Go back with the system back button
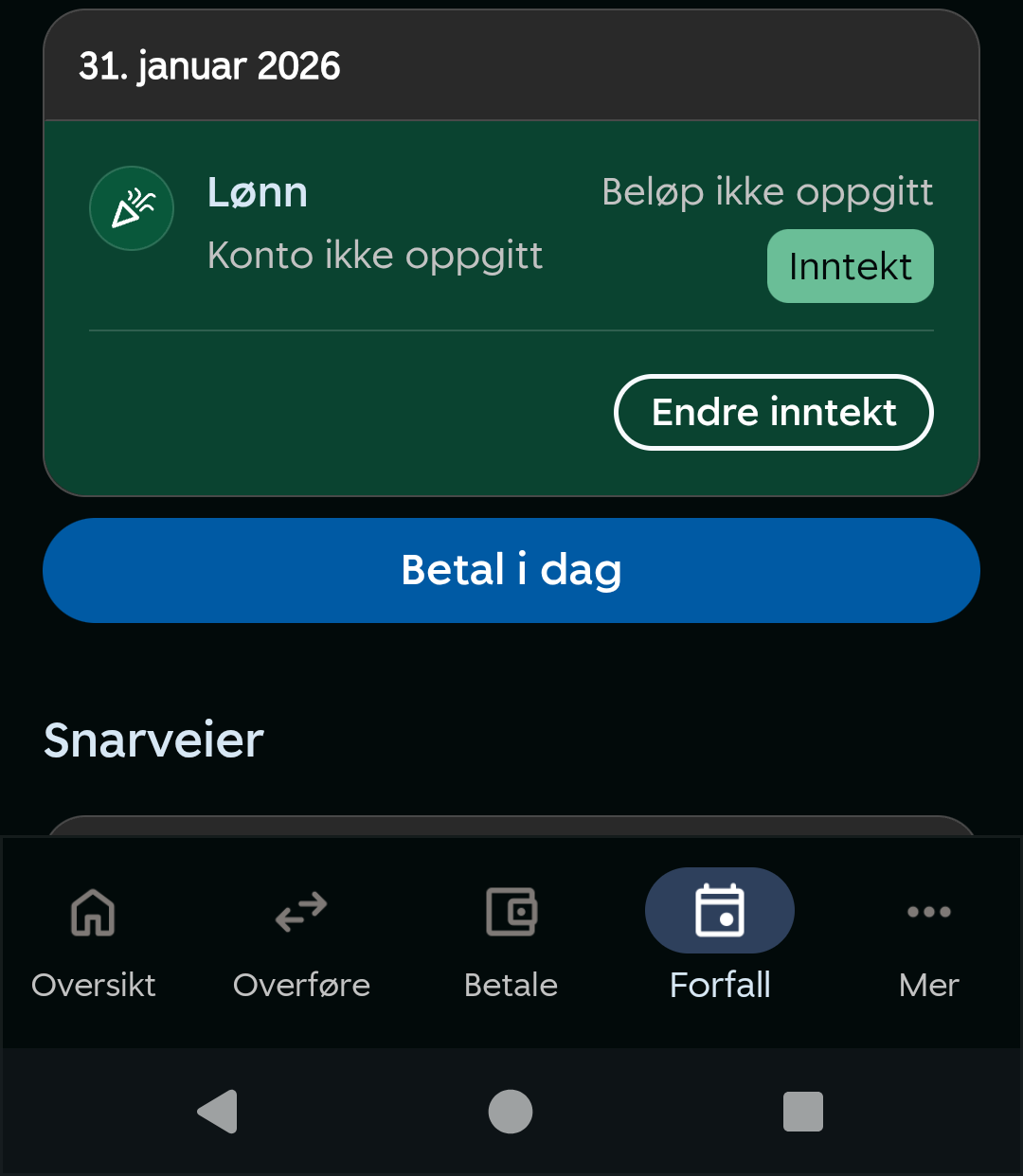Image resolution: width=1023 pixels, height=1176 pixels. point(218,1112)
